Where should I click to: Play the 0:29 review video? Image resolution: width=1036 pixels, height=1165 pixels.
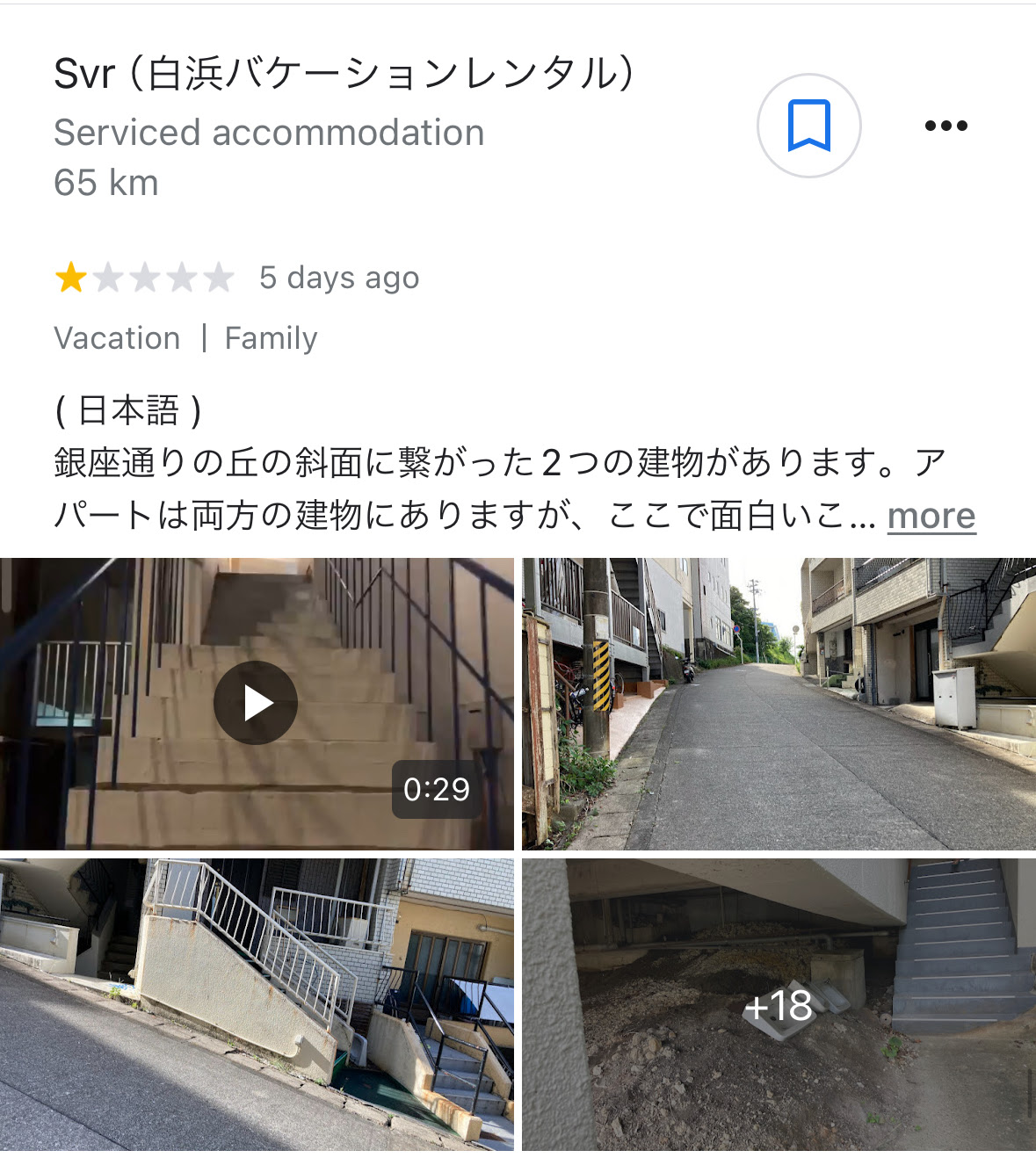click(255, 702)
